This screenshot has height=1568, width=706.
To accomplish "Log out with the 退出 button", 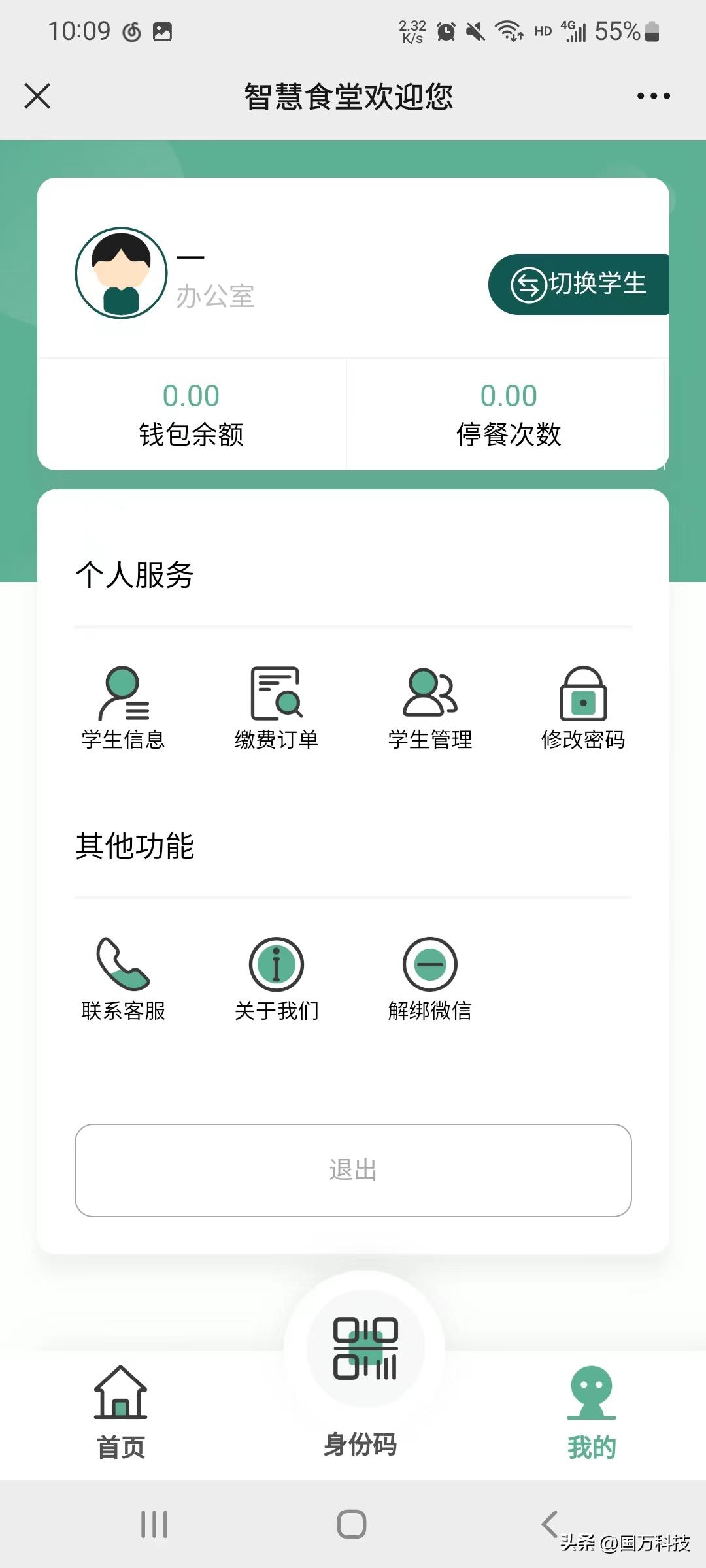I will pyautogui.click(x=353, y=1170).
